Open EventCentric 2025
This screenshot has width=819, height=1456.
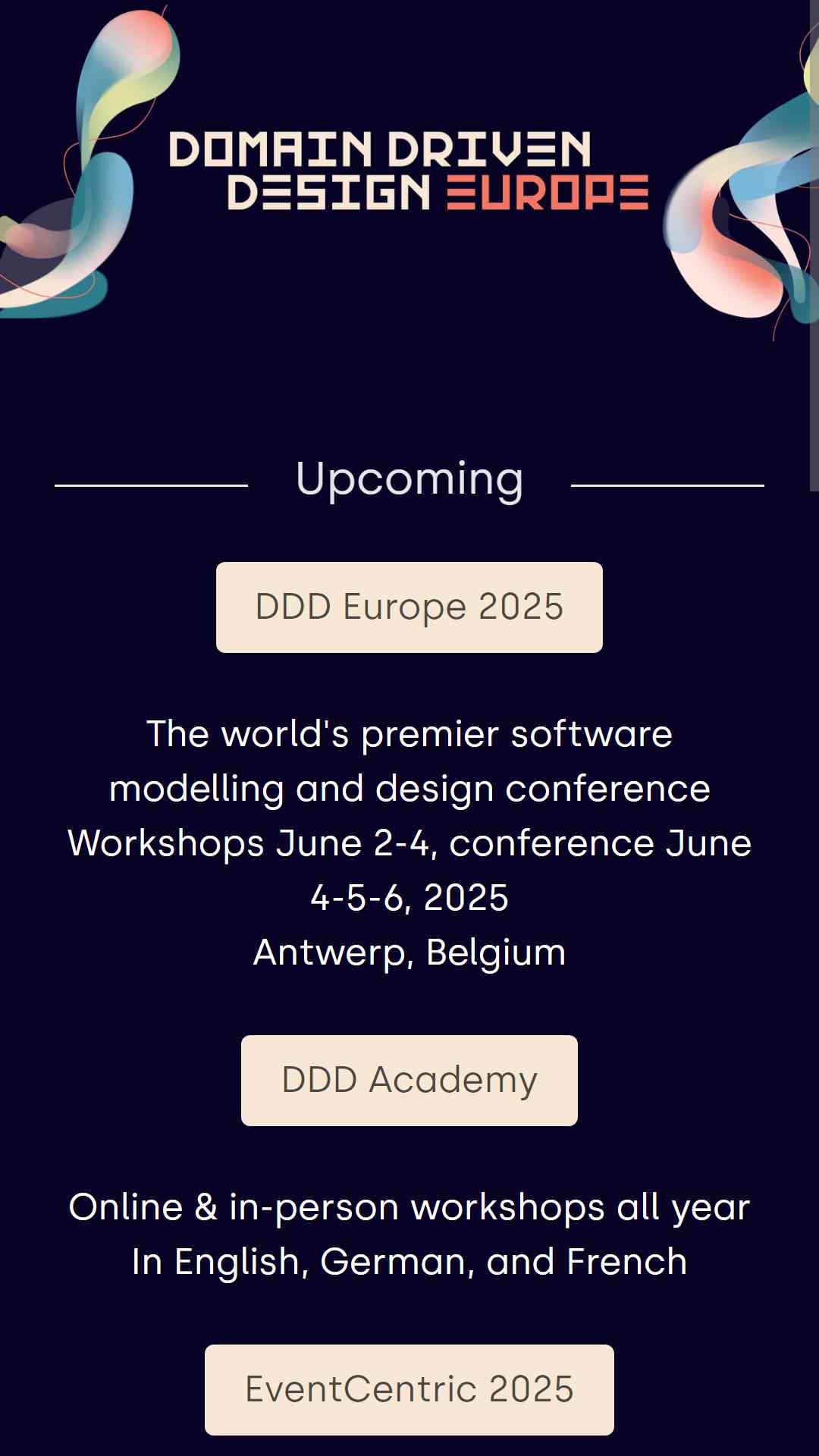[x=409, y=1390]
